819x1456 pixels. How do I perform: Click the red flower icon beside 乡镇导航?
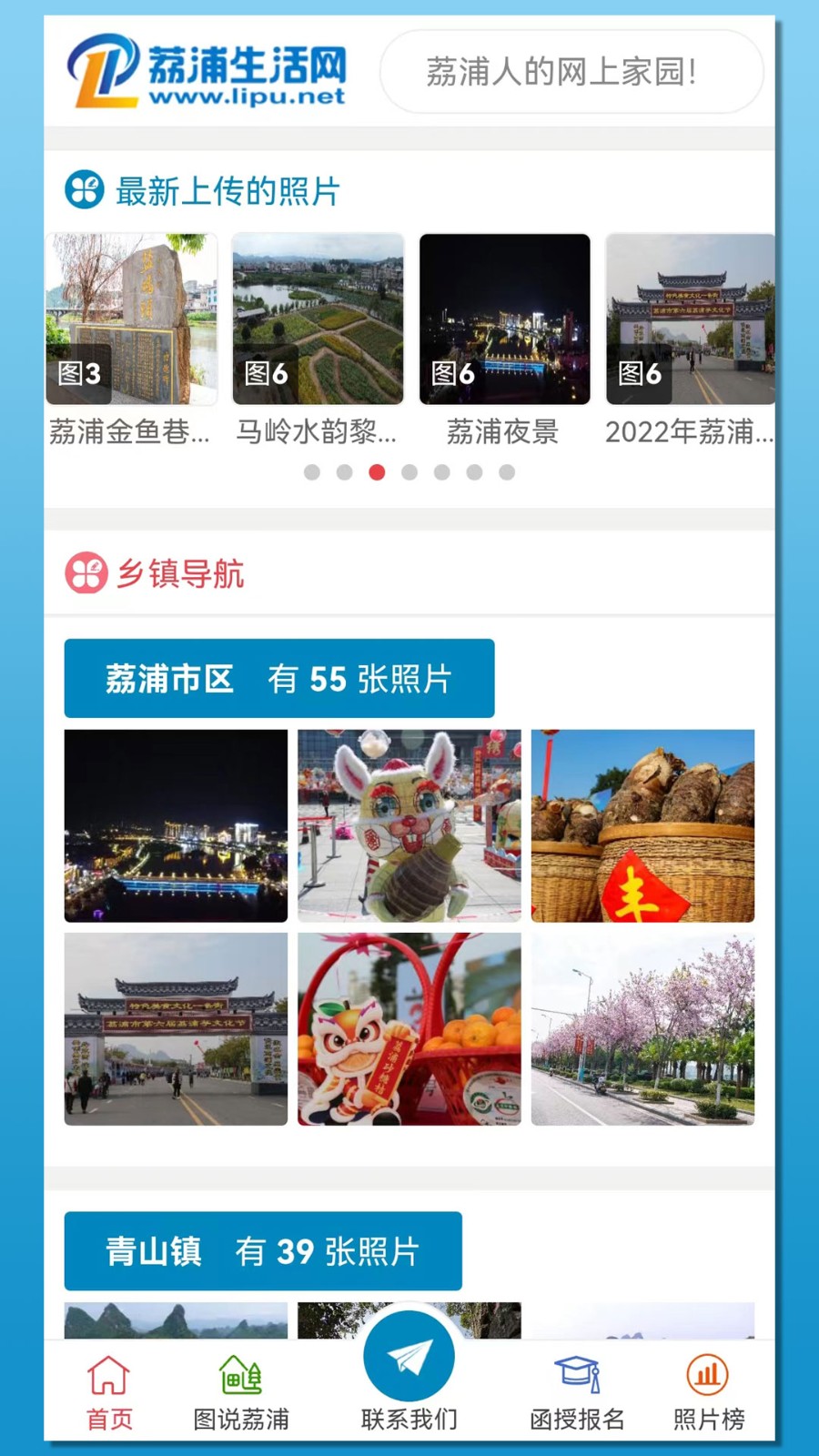(85, 574)
